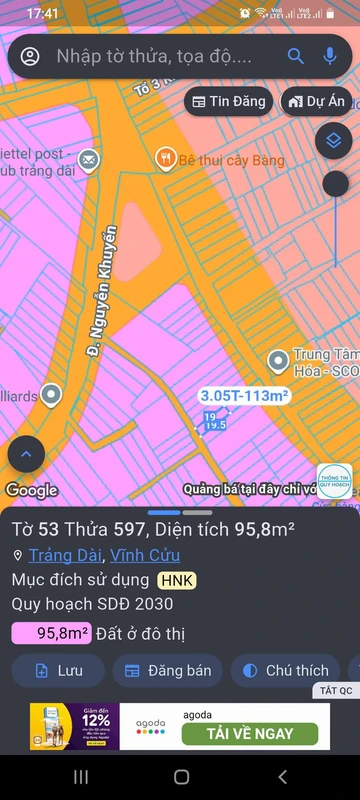The width and height of the screenshot is (360, 800).
Task: Tap the search magnifier icon
Action: [296, 56]
